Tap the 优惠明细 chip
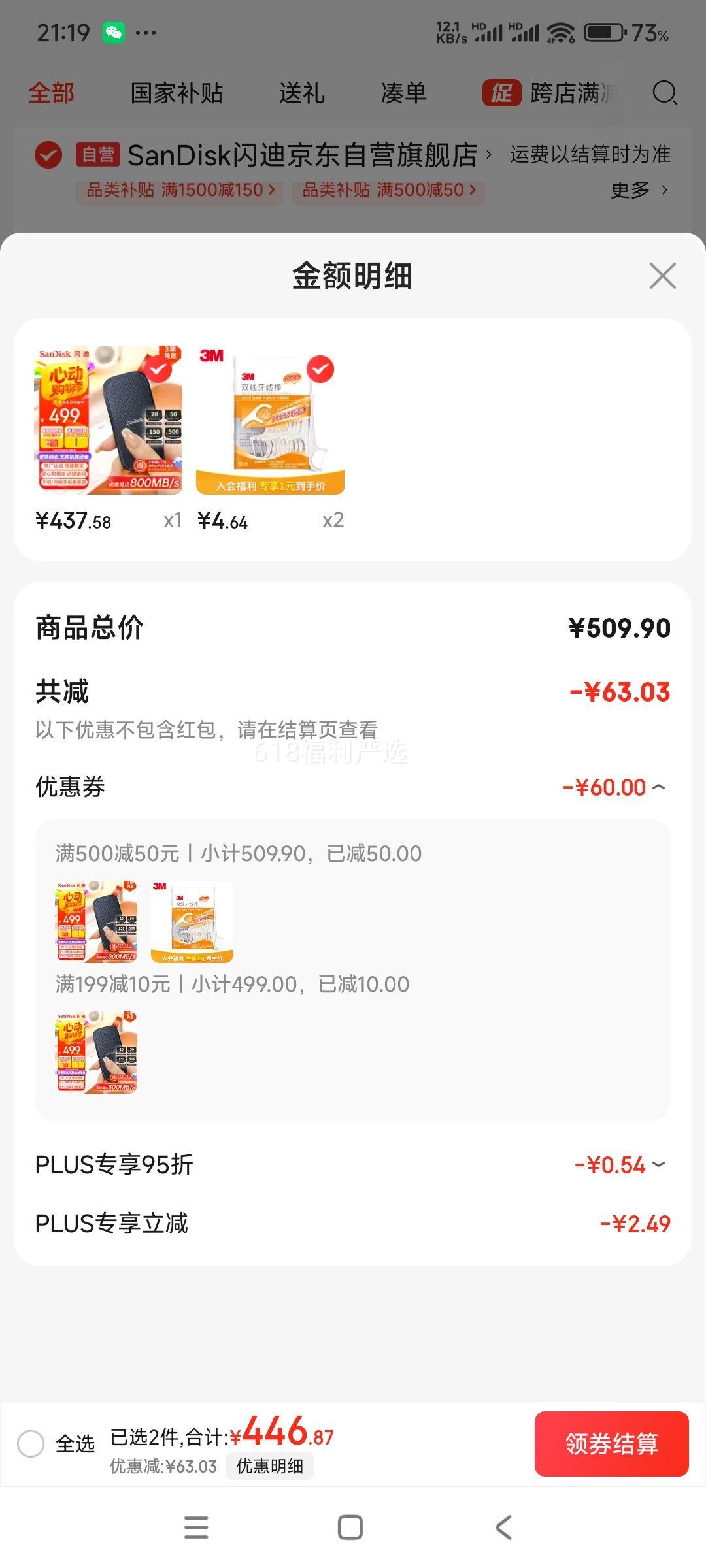Image resolution: width=706 pixels, height=1568 pixels. tap(269, 1466)
